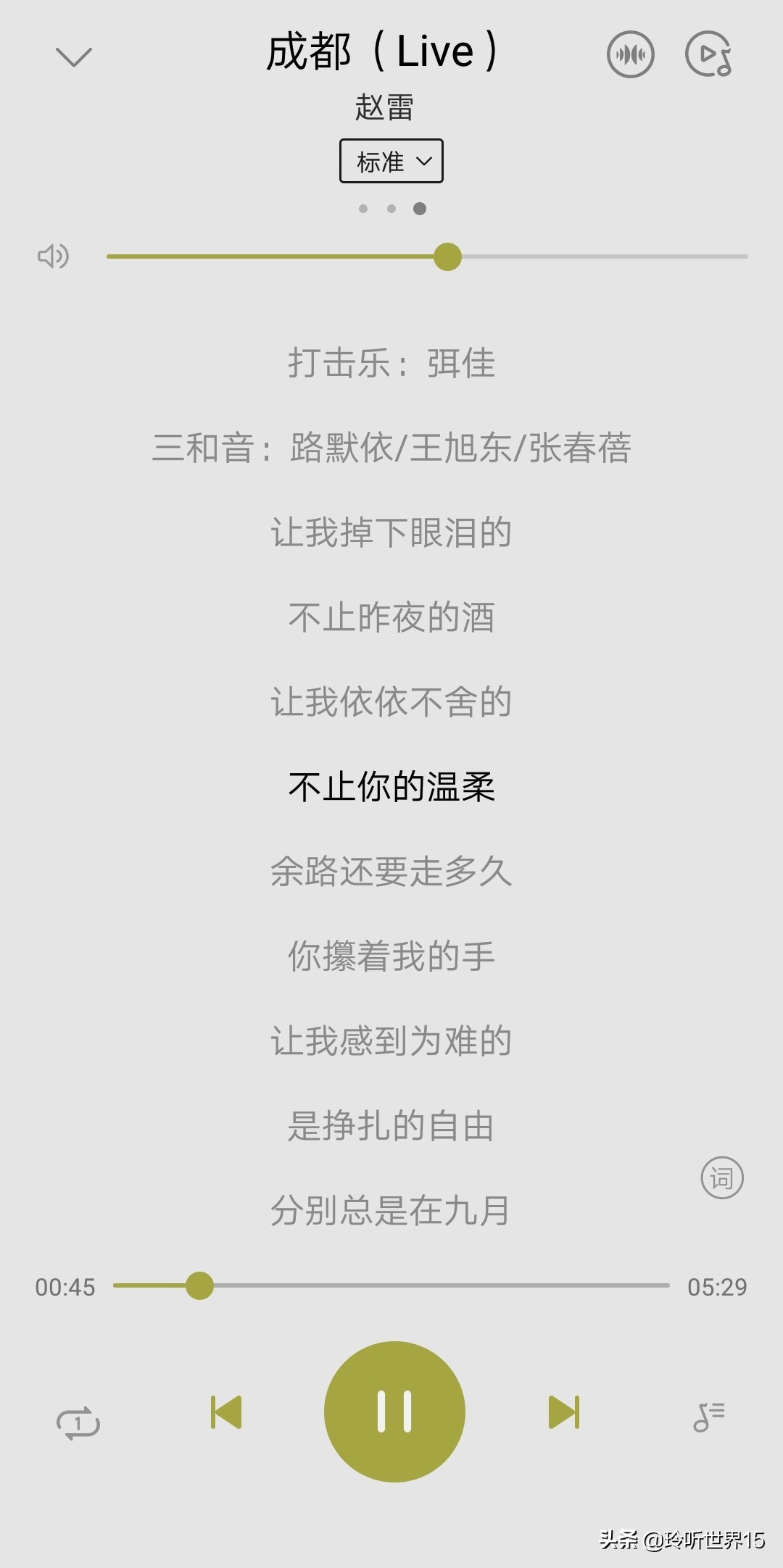The image size is (783, 1568).
Task: Pause the current song
Action: (x=394, y=1411)
